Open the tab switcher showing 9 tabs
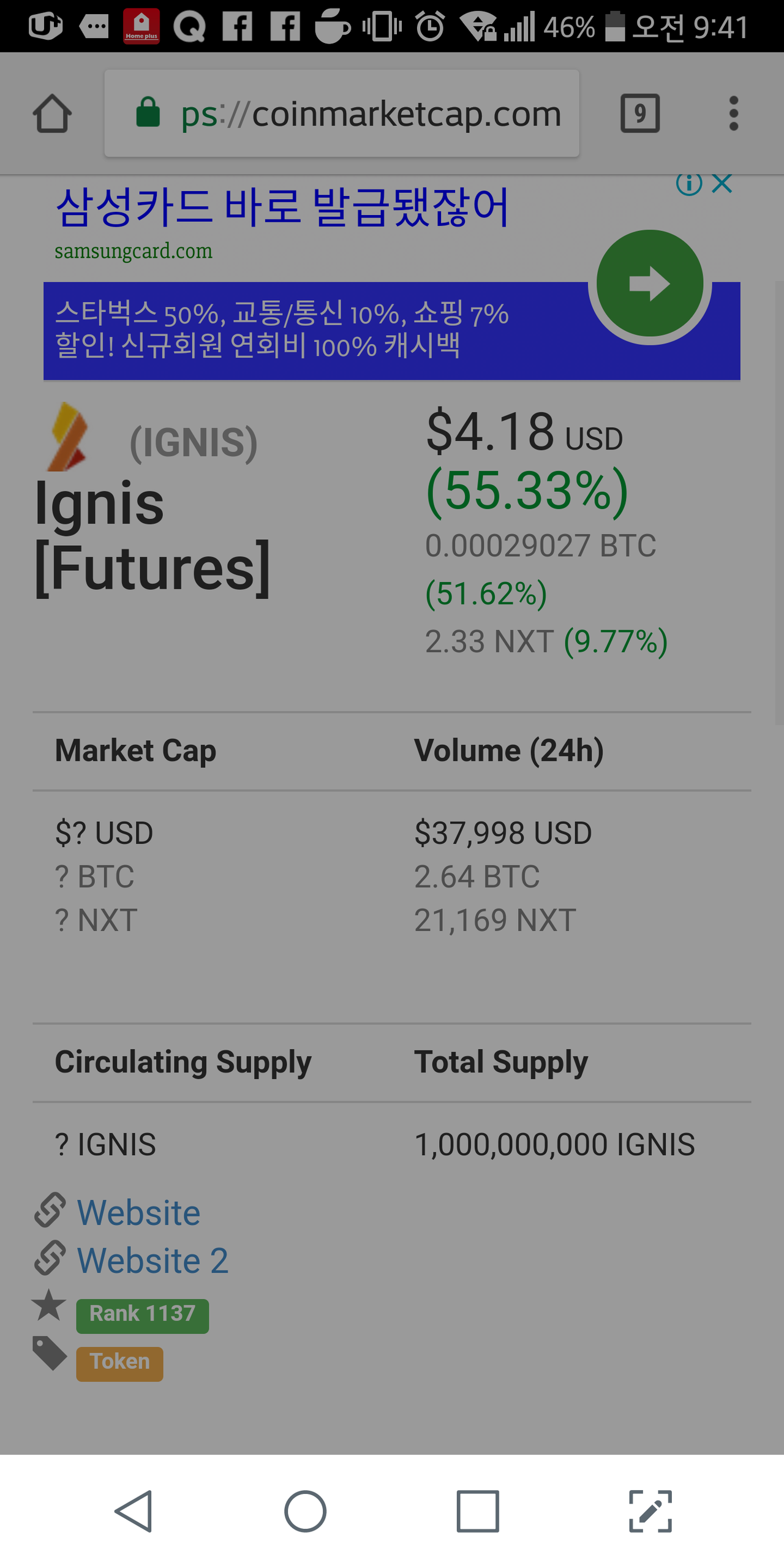 [640, 113]
